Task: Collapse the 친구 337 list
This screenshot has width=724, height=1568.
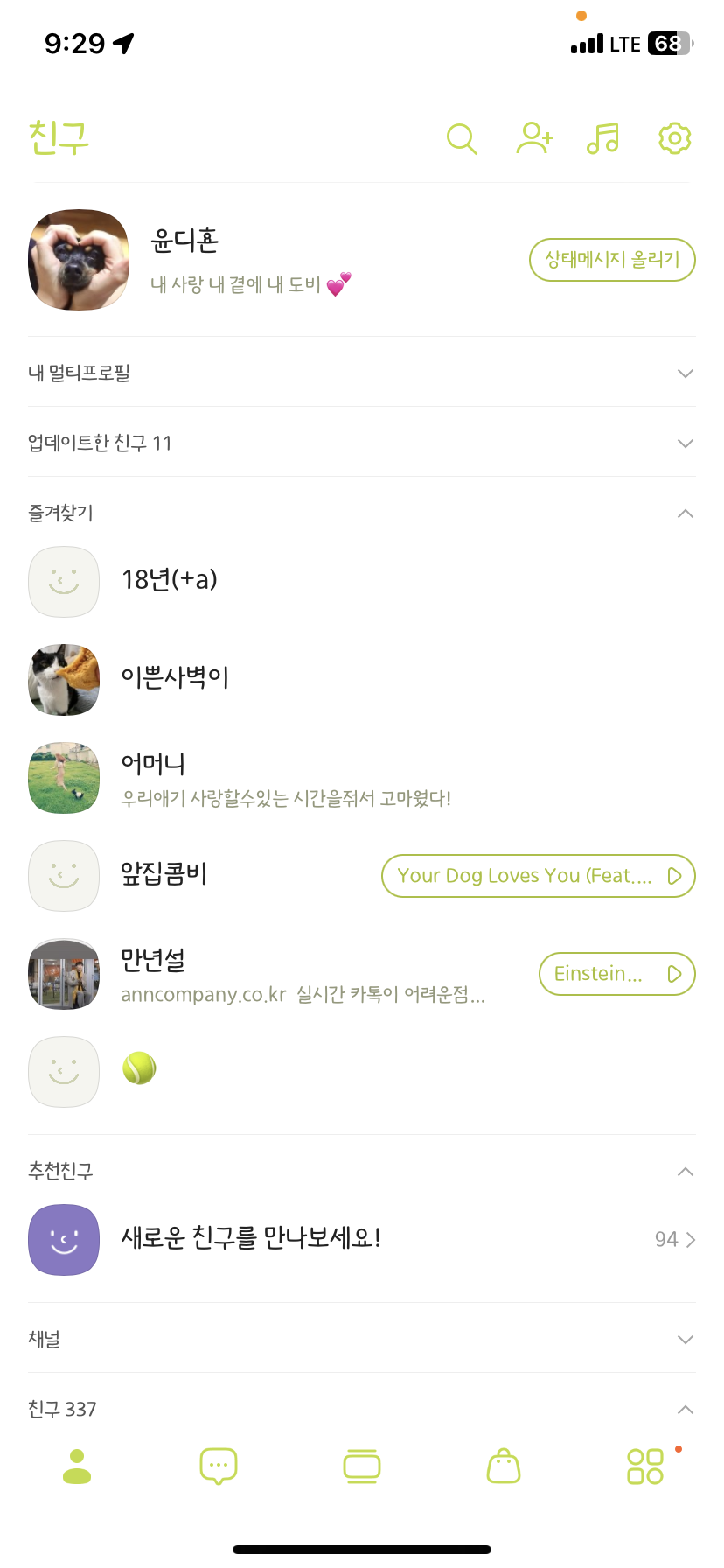Action: (685, 1410)
